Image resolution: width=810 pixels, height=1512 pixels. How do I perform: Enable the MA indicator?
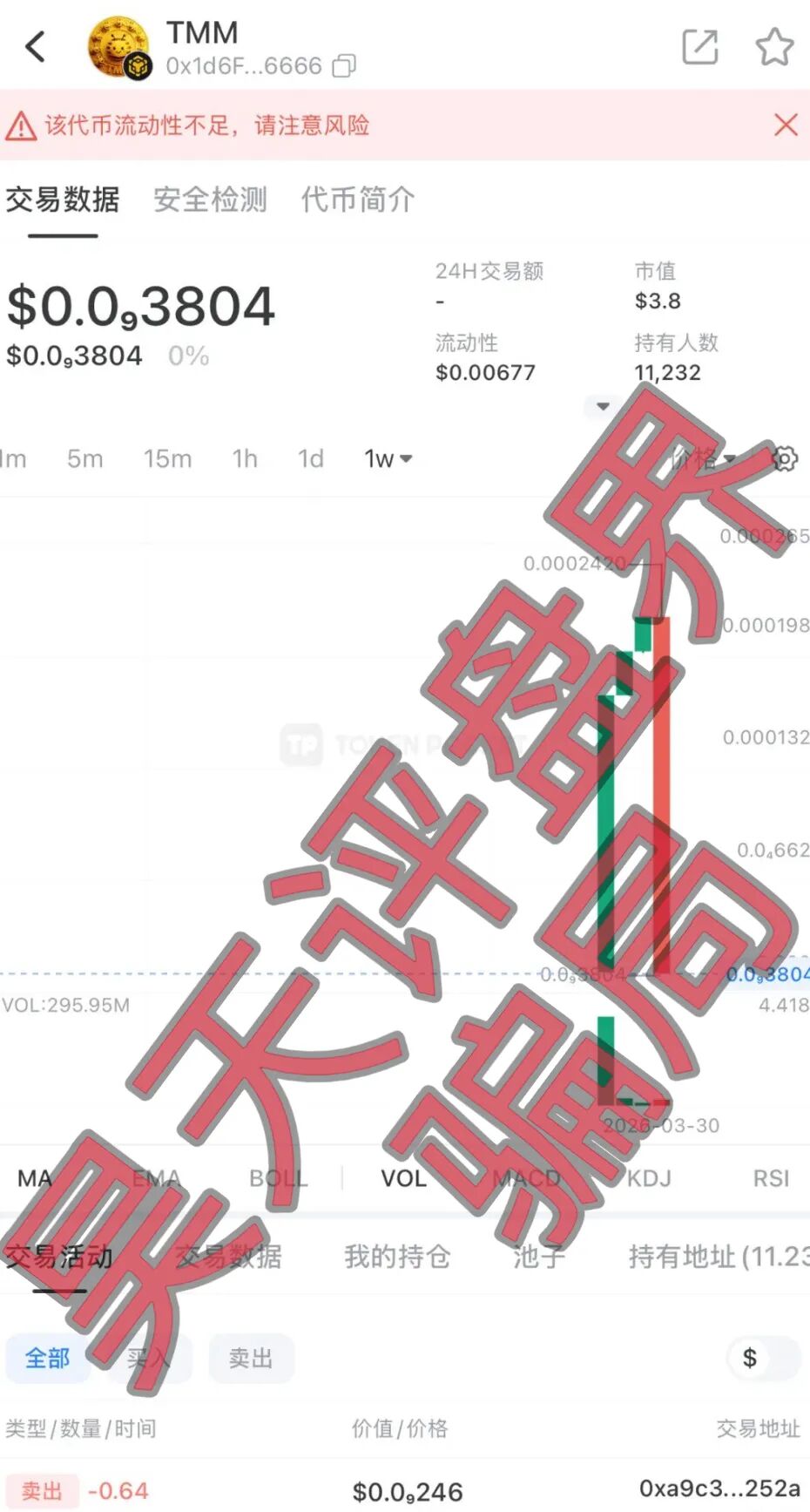click(x=35, y=1178)
